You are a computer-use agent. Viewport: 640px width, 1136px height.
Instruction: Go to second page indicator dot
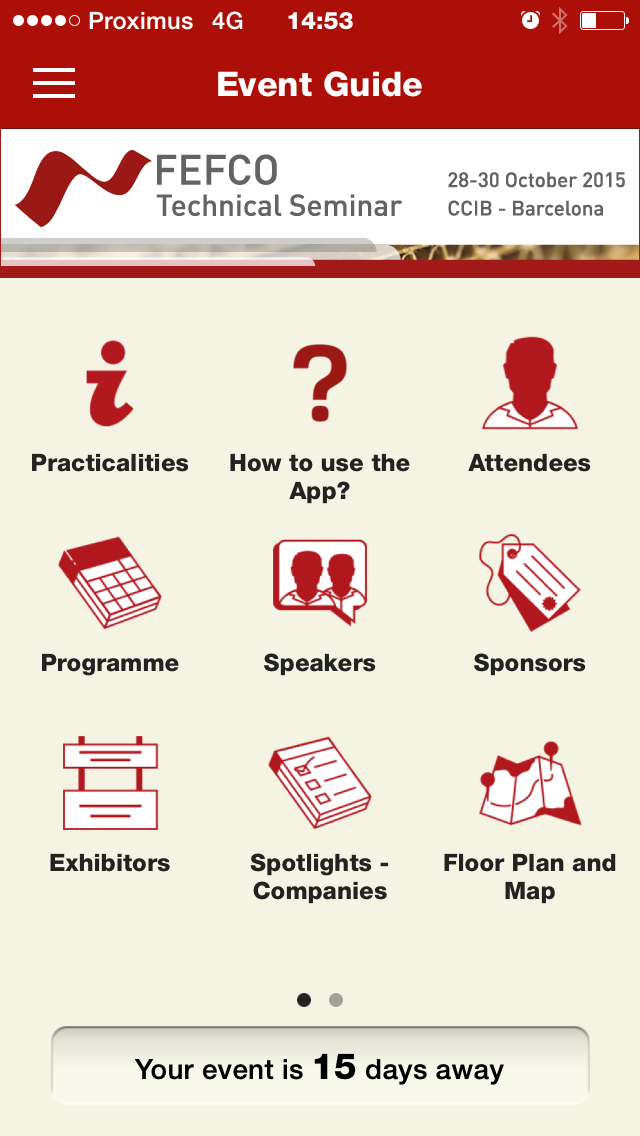[336, 999]
